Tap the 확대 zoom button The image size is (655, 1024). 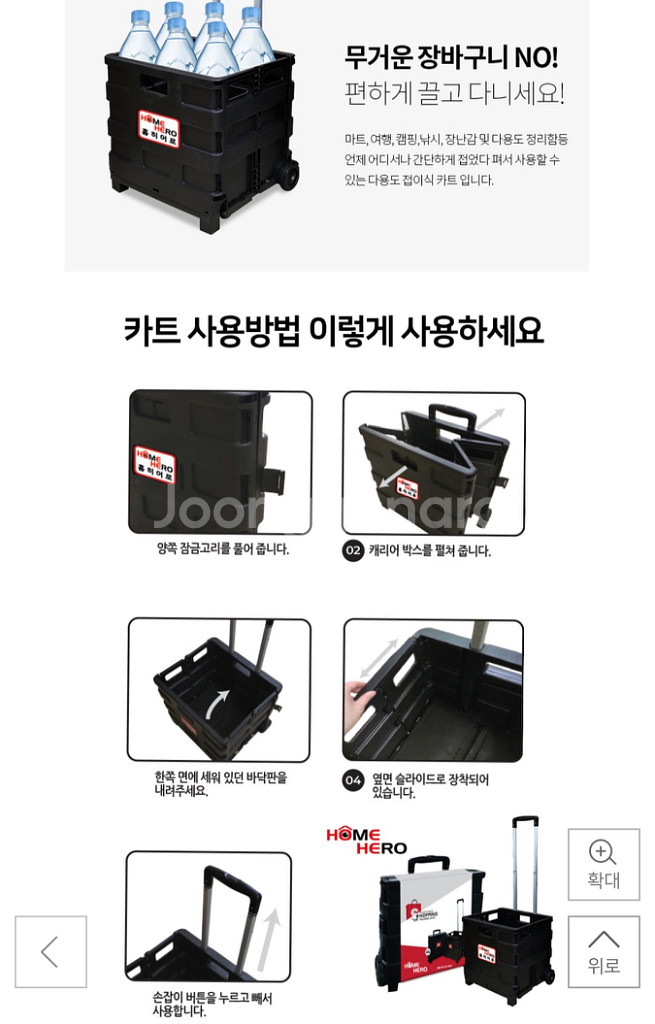pyautogui.click(x=603, y=864)
